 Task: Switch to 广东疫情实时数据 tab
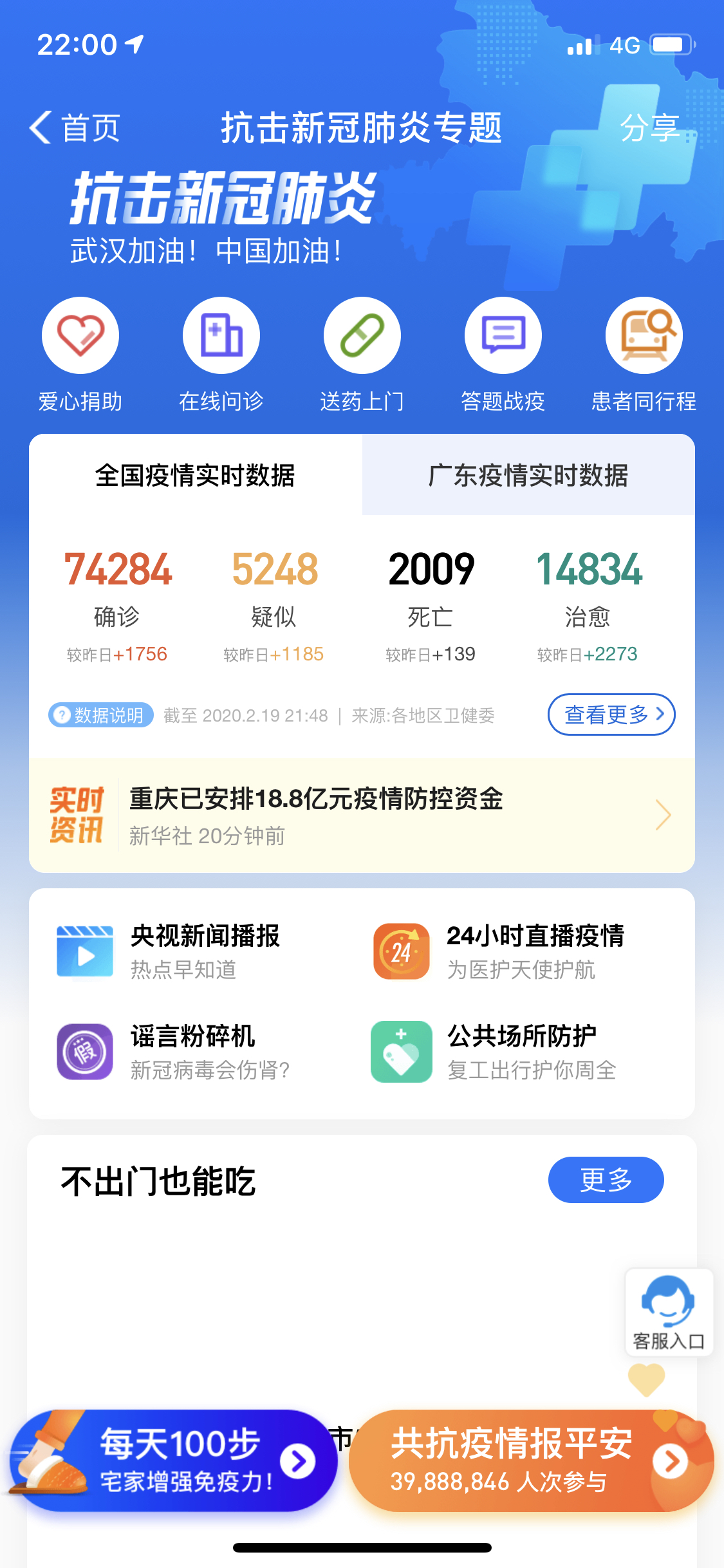pyautogui.click(x=528, y=476)
